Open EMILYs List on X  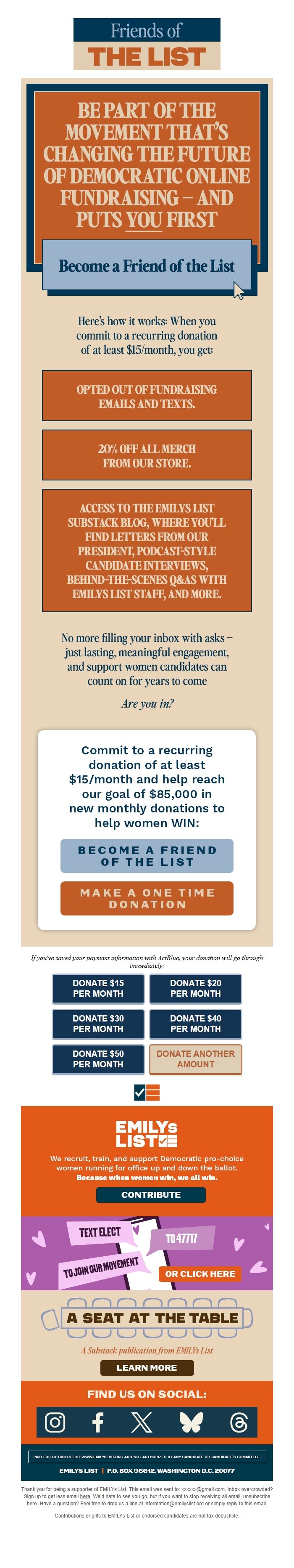click(x=142, y=1422)
